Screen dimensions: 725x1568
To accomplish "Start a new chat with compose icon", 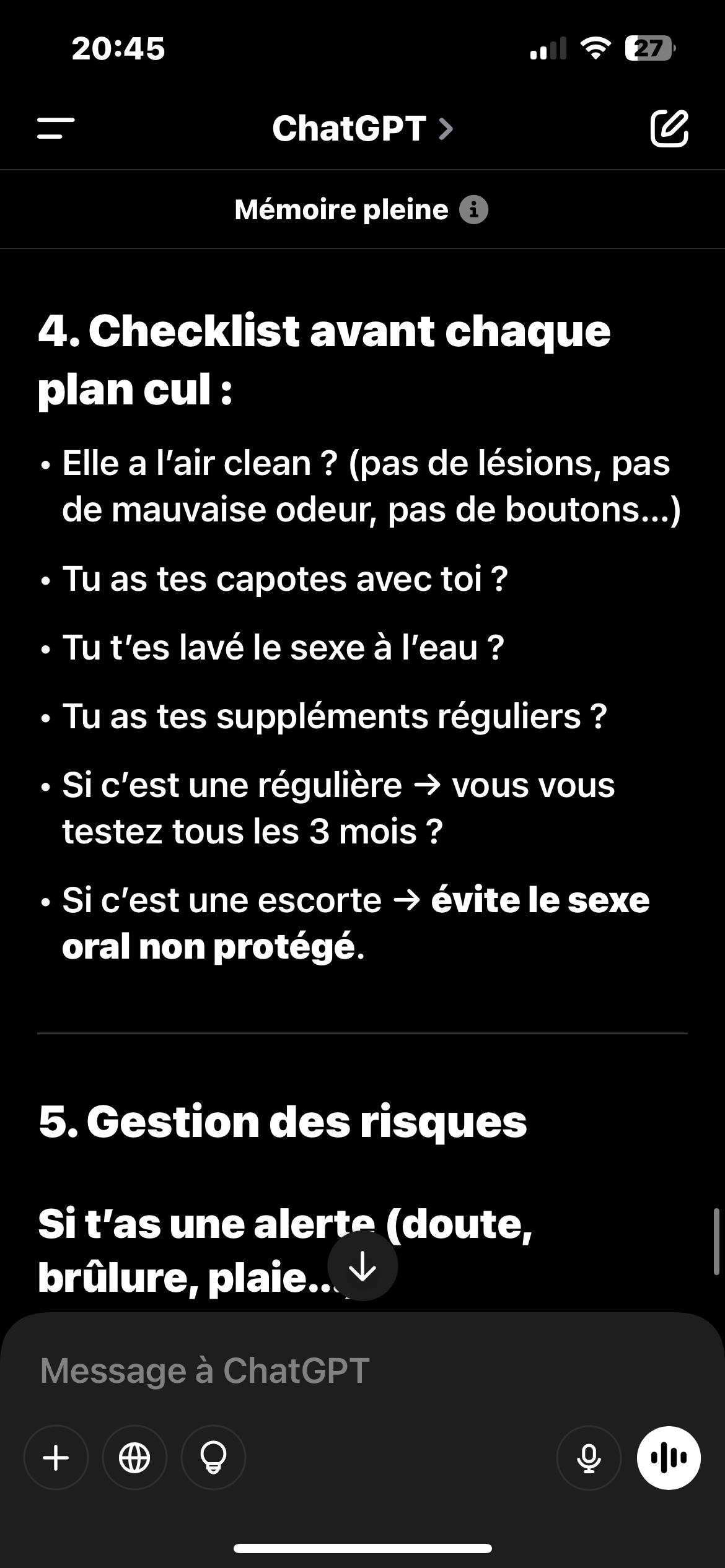I will pyautogui.click(x=669, y=129).
